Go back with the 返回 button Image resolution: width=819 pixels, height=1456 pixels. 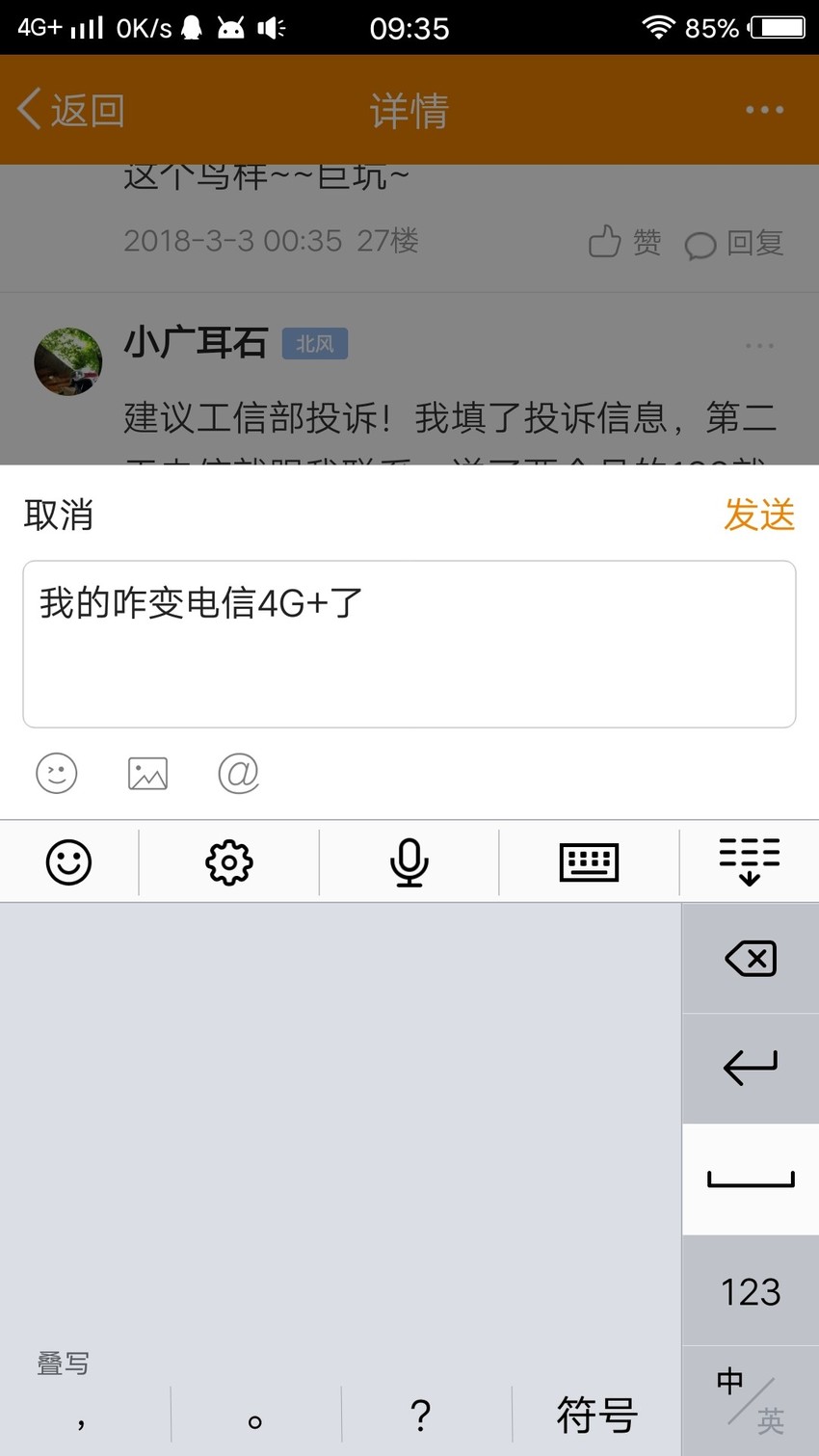tap(71, 110)
